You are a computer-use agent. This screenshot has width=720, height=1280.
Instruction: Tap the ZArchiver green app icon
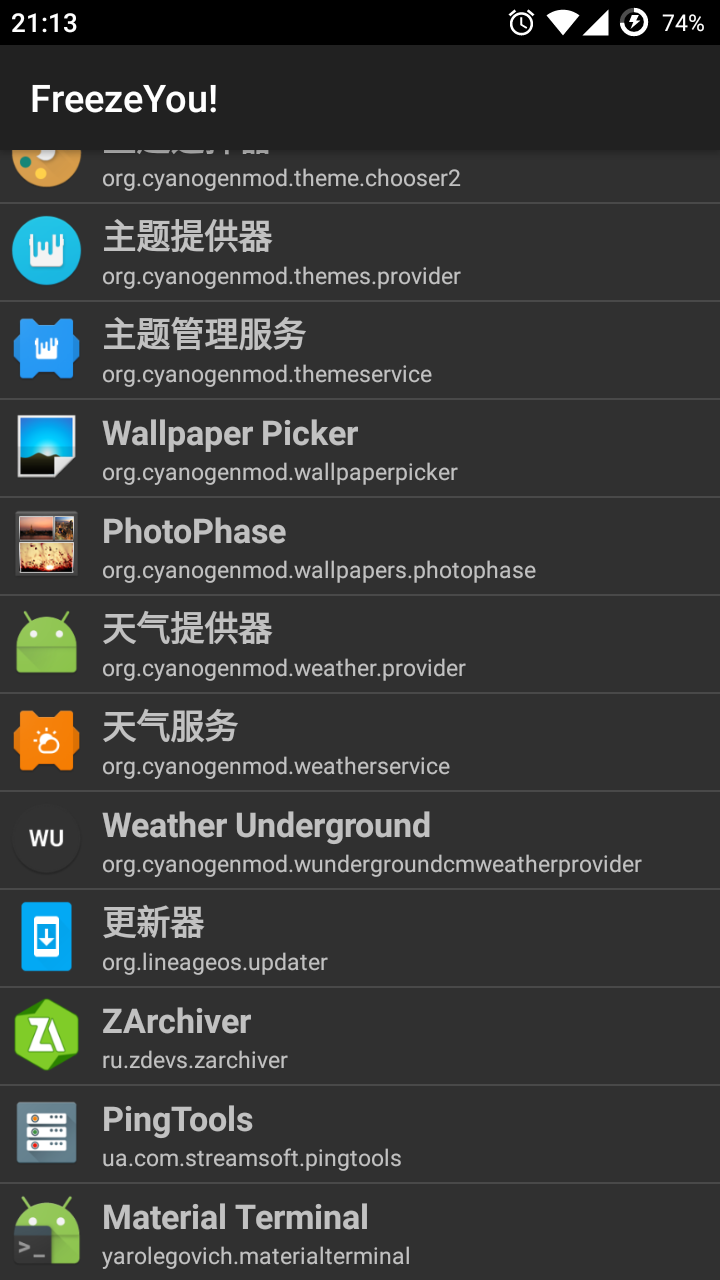click(46, 1035)
